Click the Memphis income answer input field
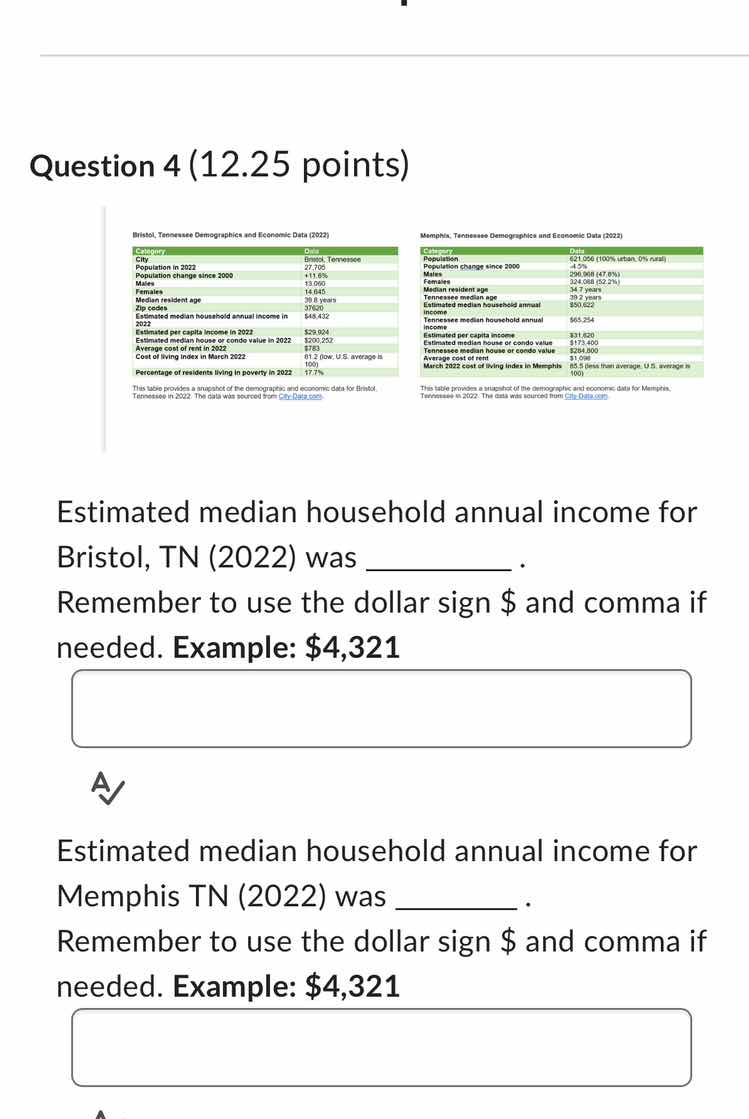The image size is (749, 1119). [x=381, y=1047]
